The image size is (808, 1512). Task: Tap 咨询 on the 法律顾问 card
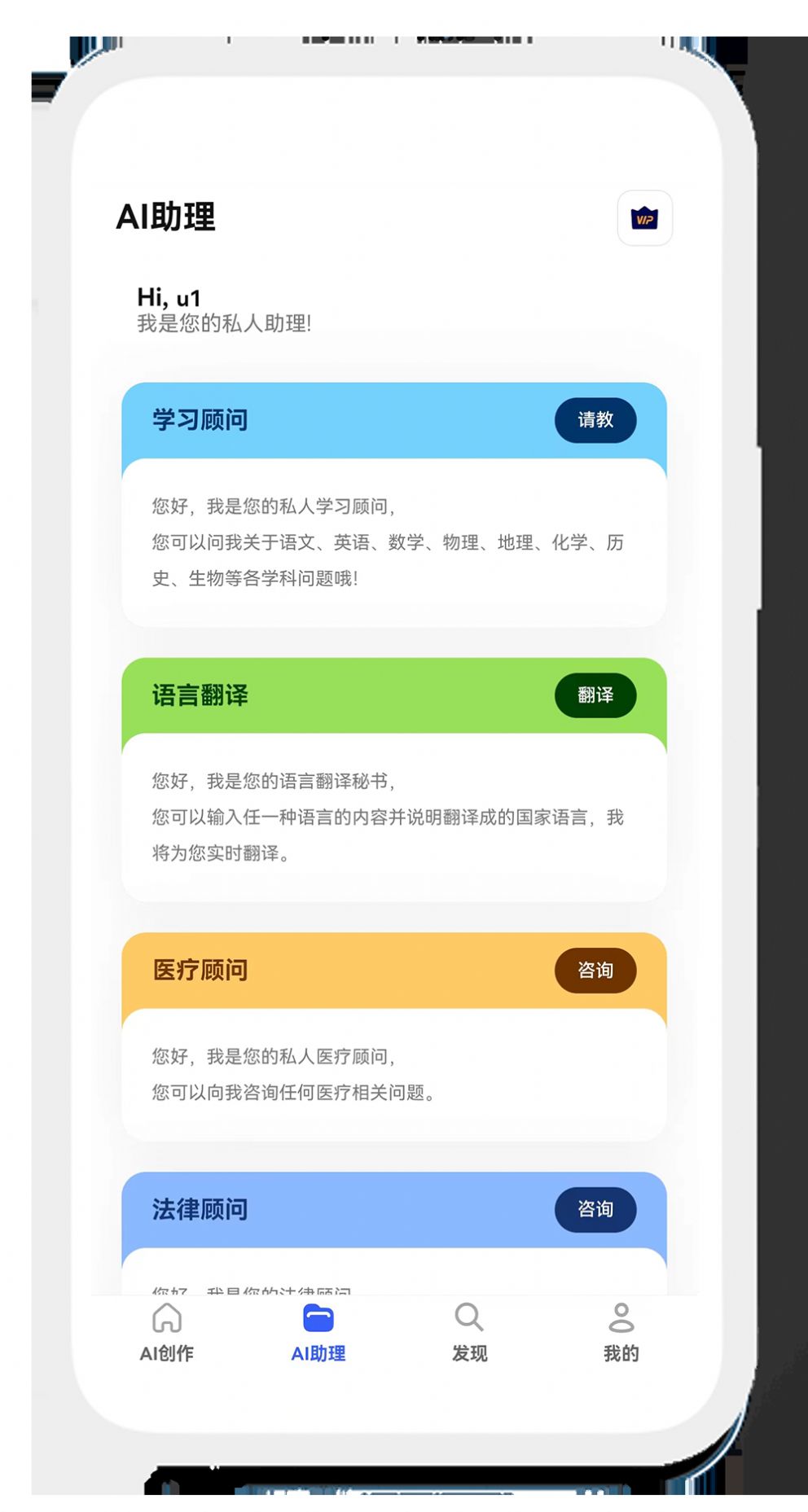click(595, 1209)
